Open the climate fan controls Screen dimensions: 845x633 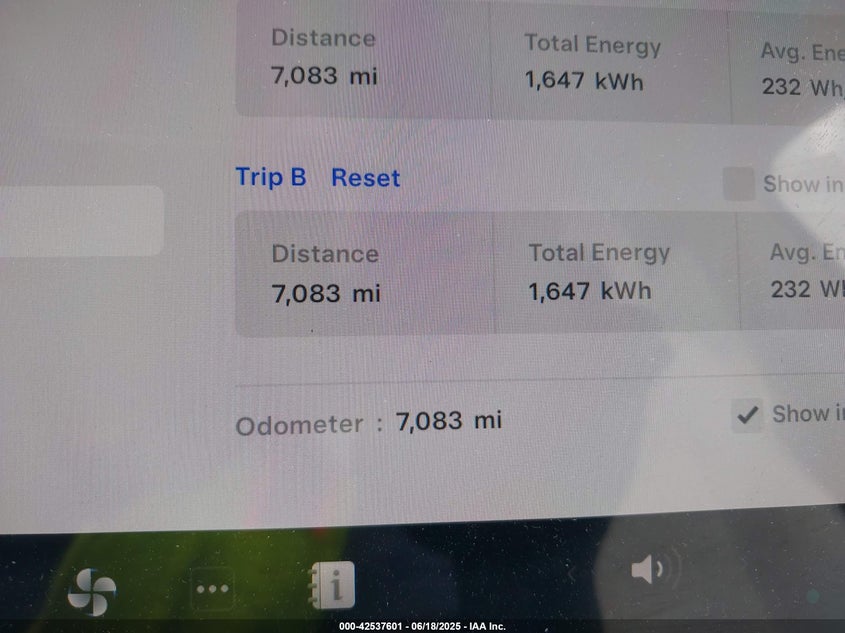(x=92, y=591)
